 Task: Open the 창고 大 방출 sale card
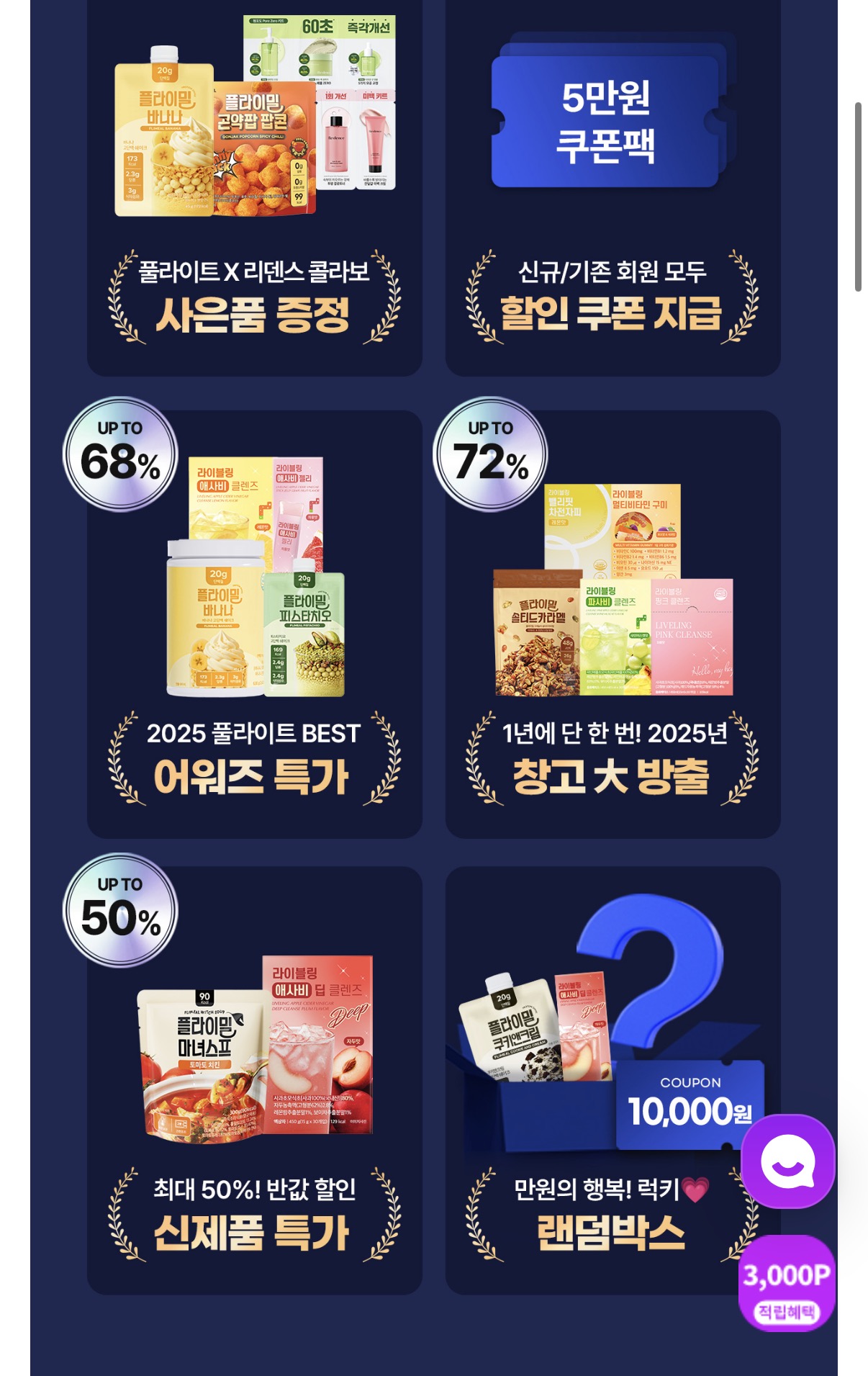click(612, 624)
